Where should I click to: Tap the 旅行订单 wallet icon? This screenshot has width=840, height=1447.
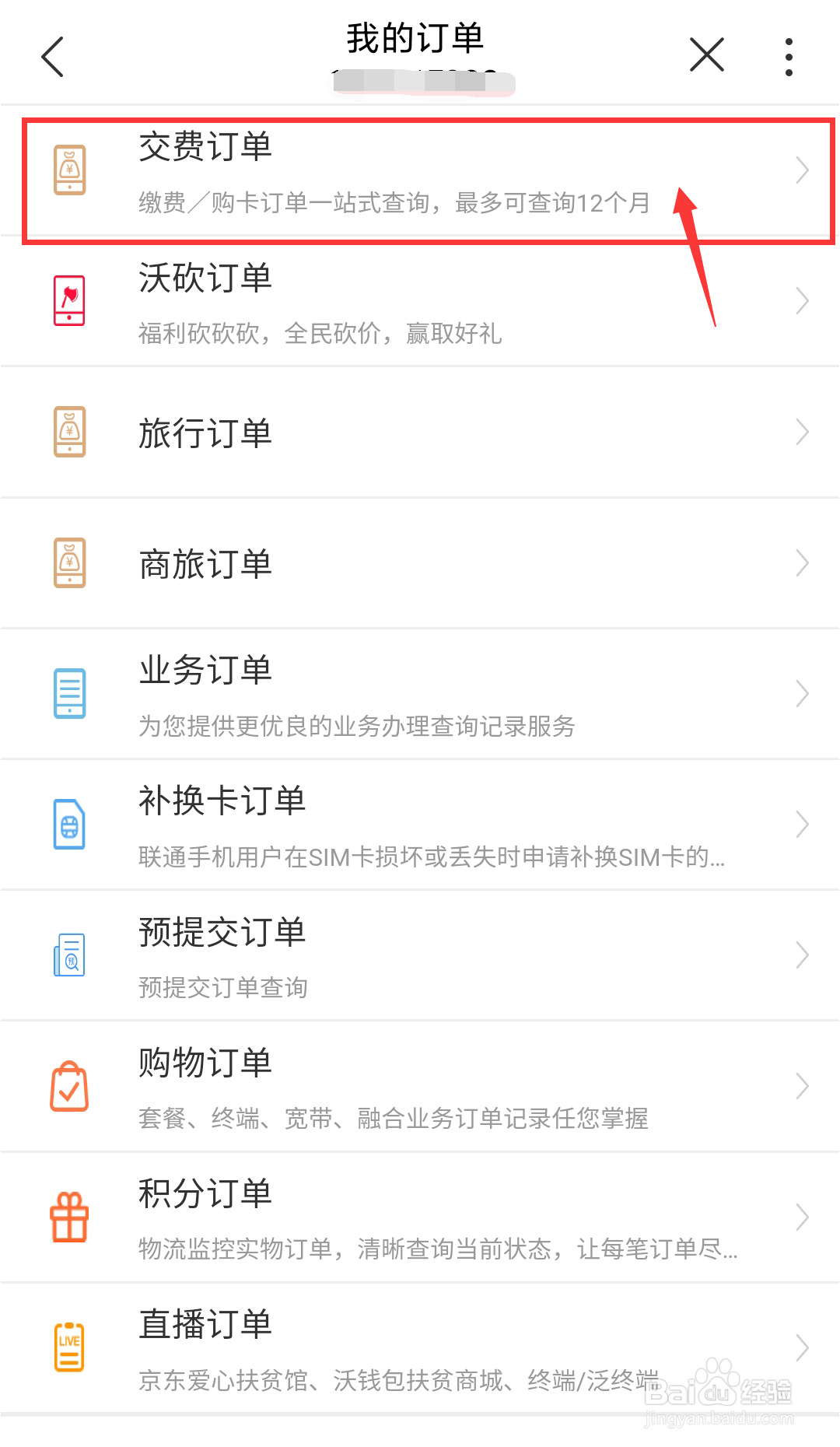tap(69, 433)
